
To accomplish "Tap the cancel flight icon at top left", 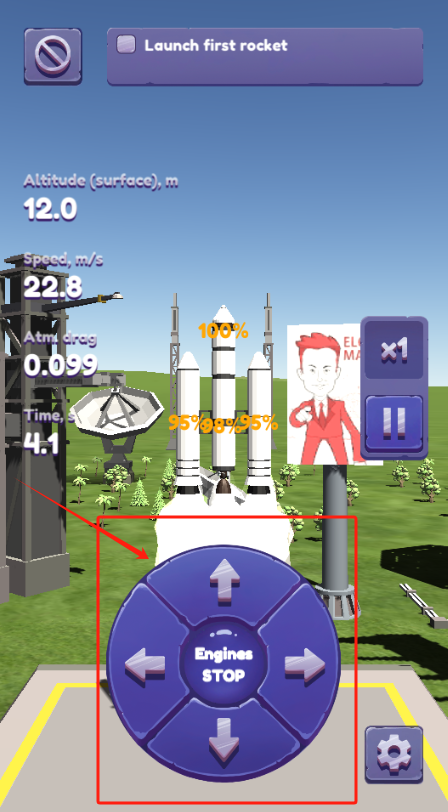I will pos(53,56).
